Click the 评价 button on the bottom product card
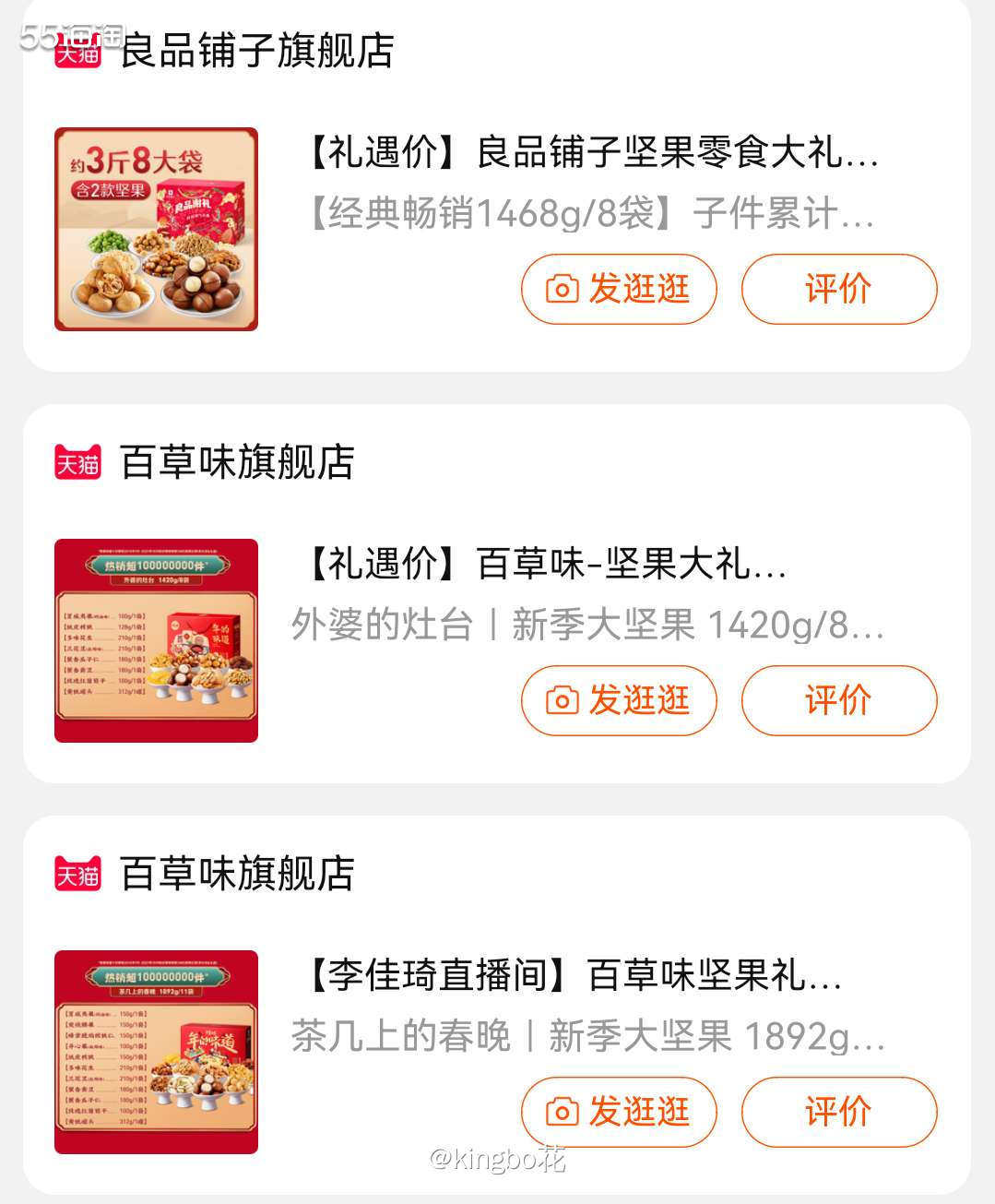Viewport: 995px width, 1204px height. pyautogui.click(x=837, y=1113)
